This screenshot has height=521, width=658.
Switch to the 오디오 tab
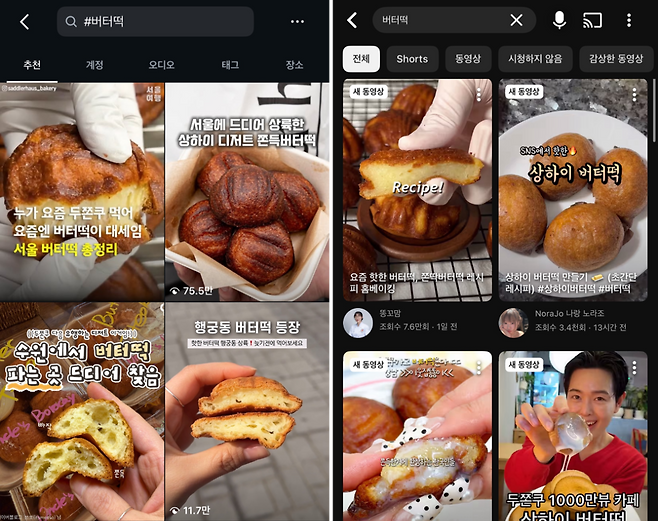tap(161, 65)
